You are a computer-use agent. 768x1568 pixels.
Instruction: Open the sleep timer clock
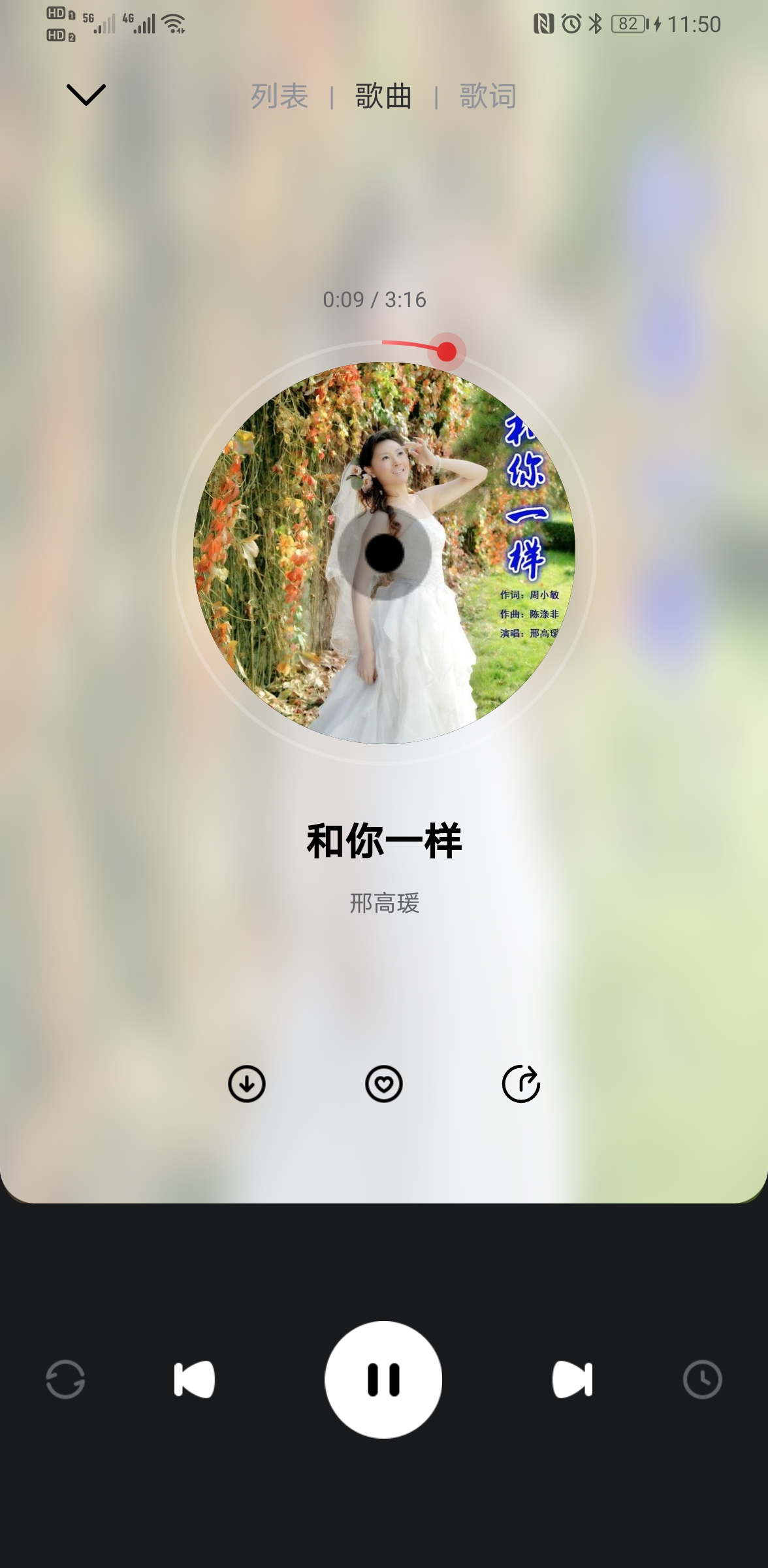tap(703, 1379)
